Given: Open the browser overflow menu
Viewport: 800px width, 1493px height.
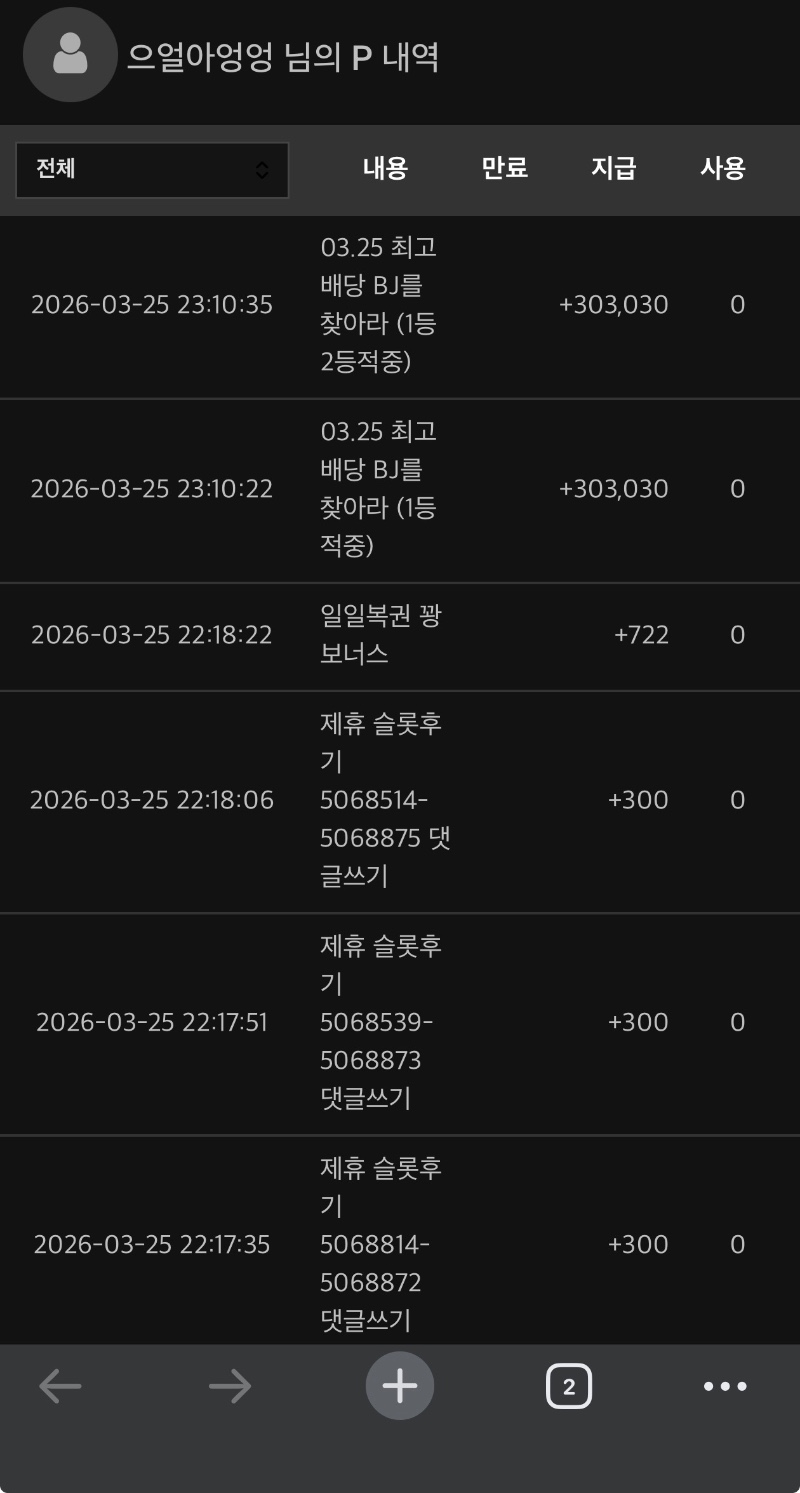Looking at the screenshot, I should point(725,1386).
